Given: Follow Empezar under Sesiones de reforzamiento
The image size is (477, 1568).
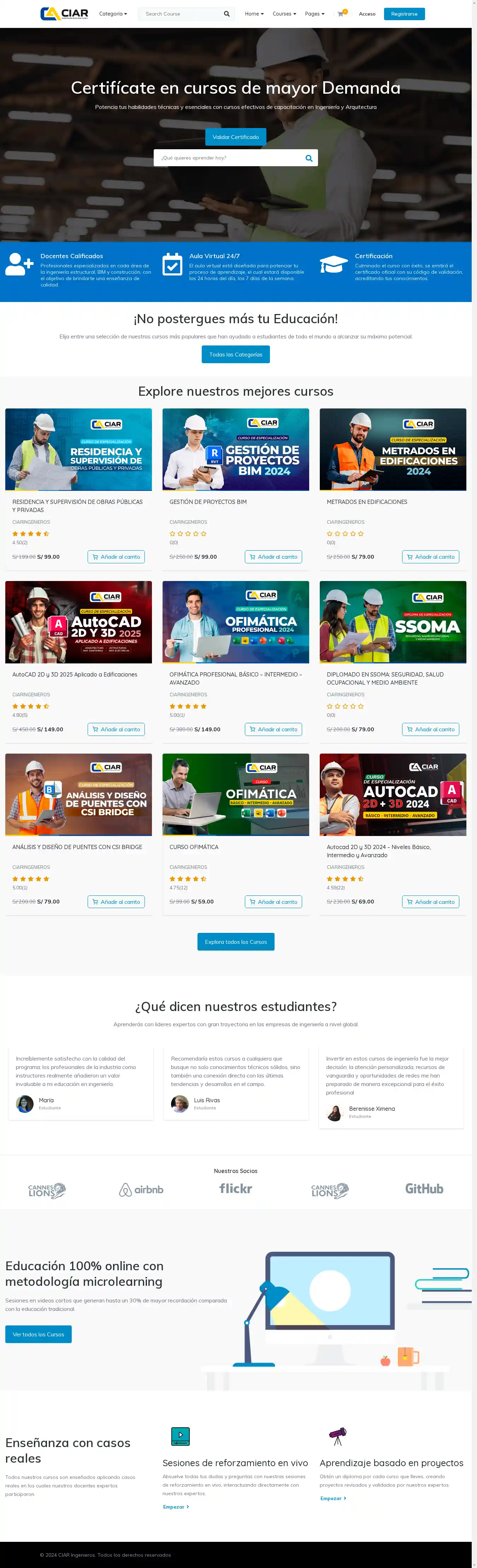Looking at the screenshot, I should [176, 1506].
